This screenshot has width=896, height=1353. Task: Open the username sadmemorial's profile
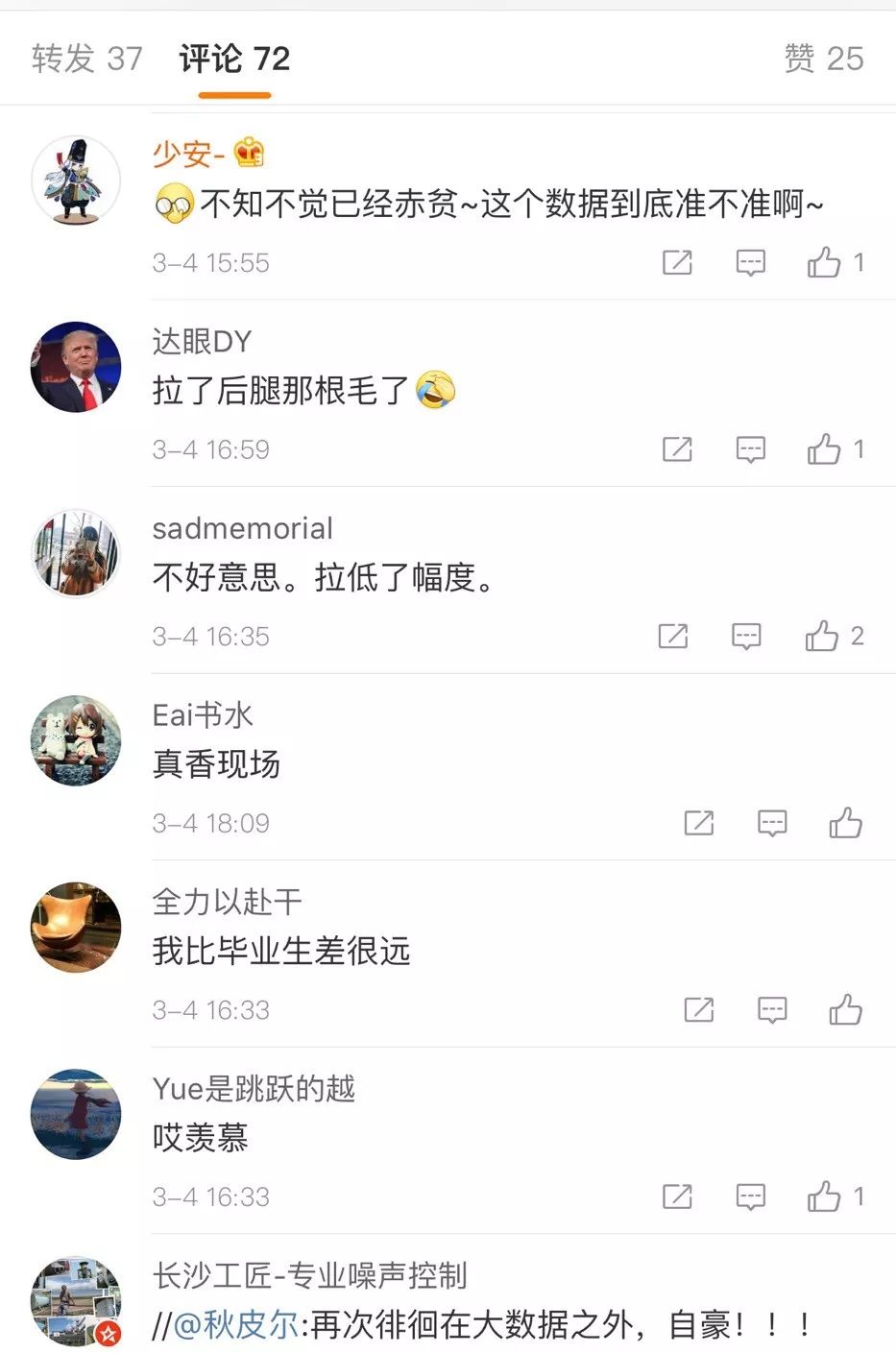tap(242, 528)
